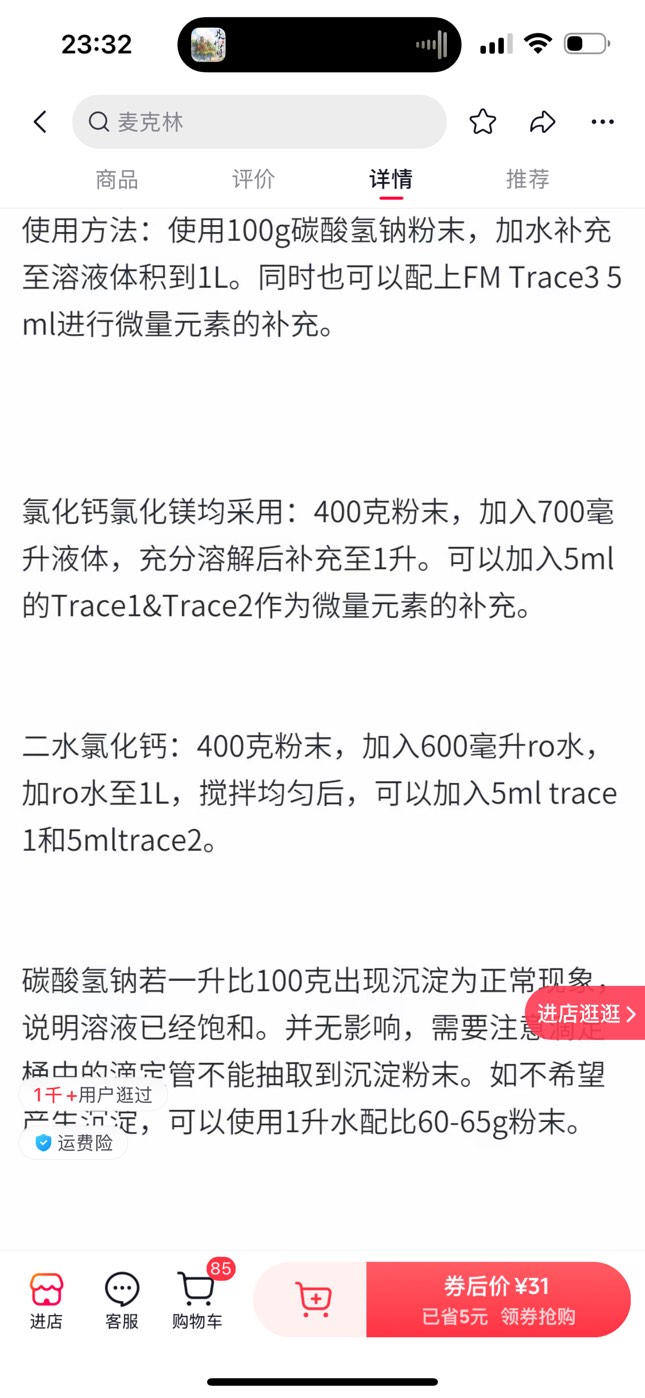Contact customer service via 客服
This screenshot has width=645, height=1398.
tap(122, 1301)
